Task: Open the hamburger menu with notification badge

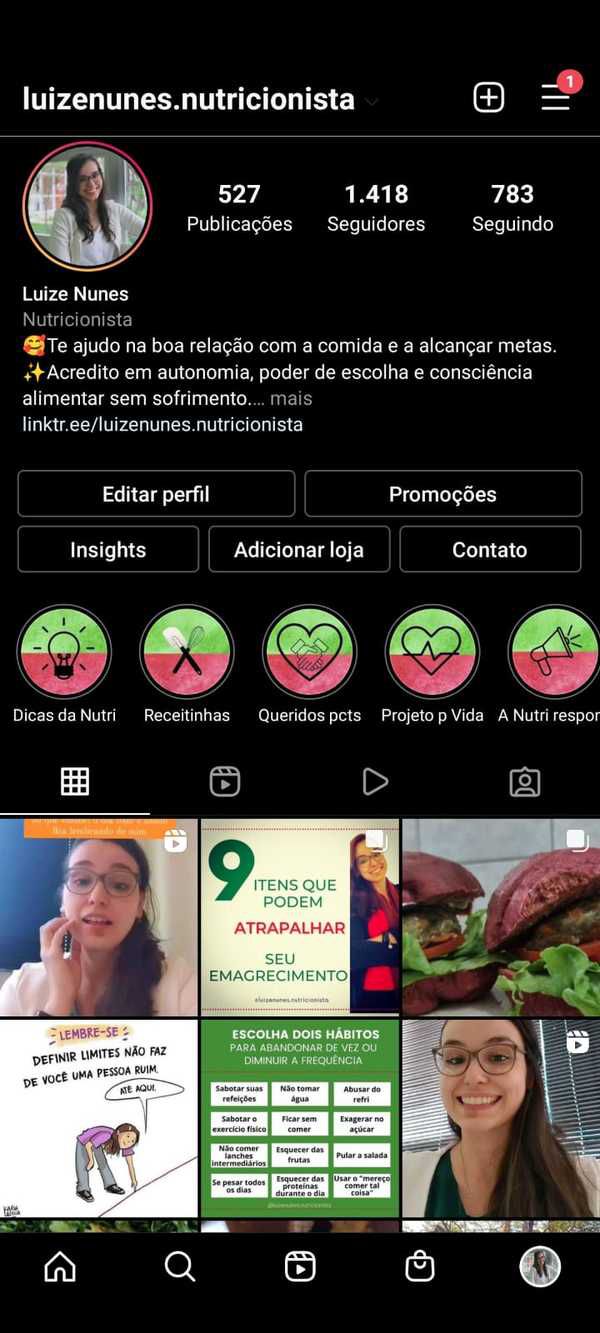Action: [x=556, y=97]
